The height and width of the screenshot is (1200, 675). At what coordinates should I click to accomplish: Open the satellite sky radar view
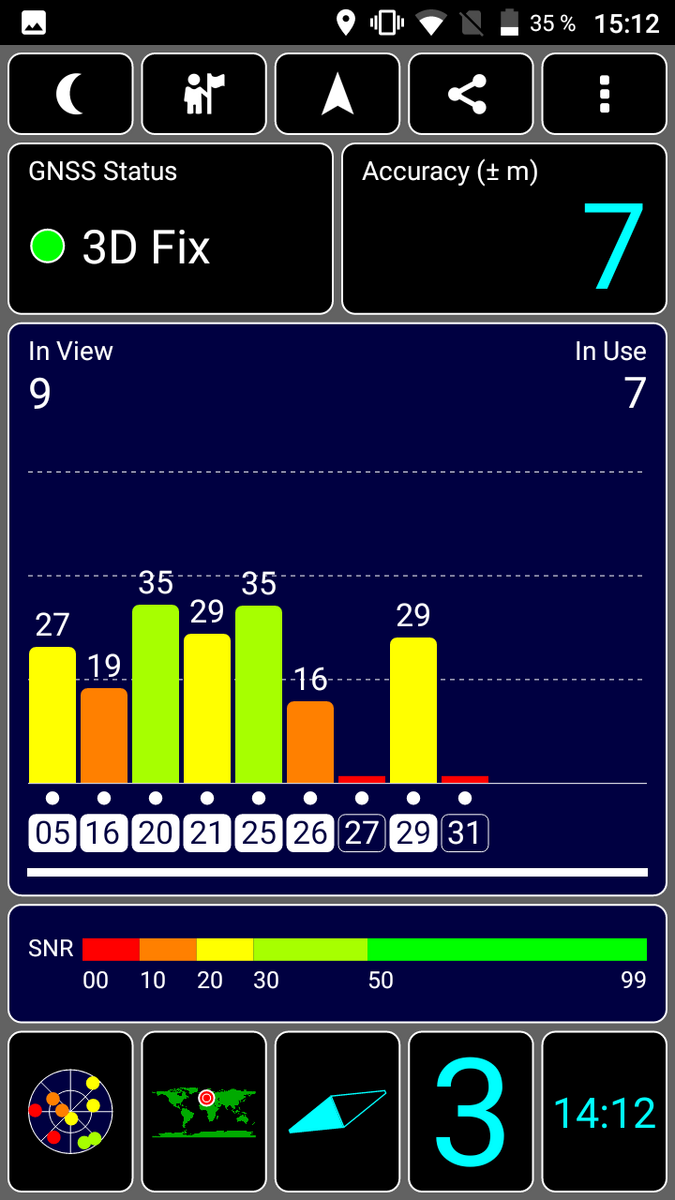click(x=71, y=1112)
